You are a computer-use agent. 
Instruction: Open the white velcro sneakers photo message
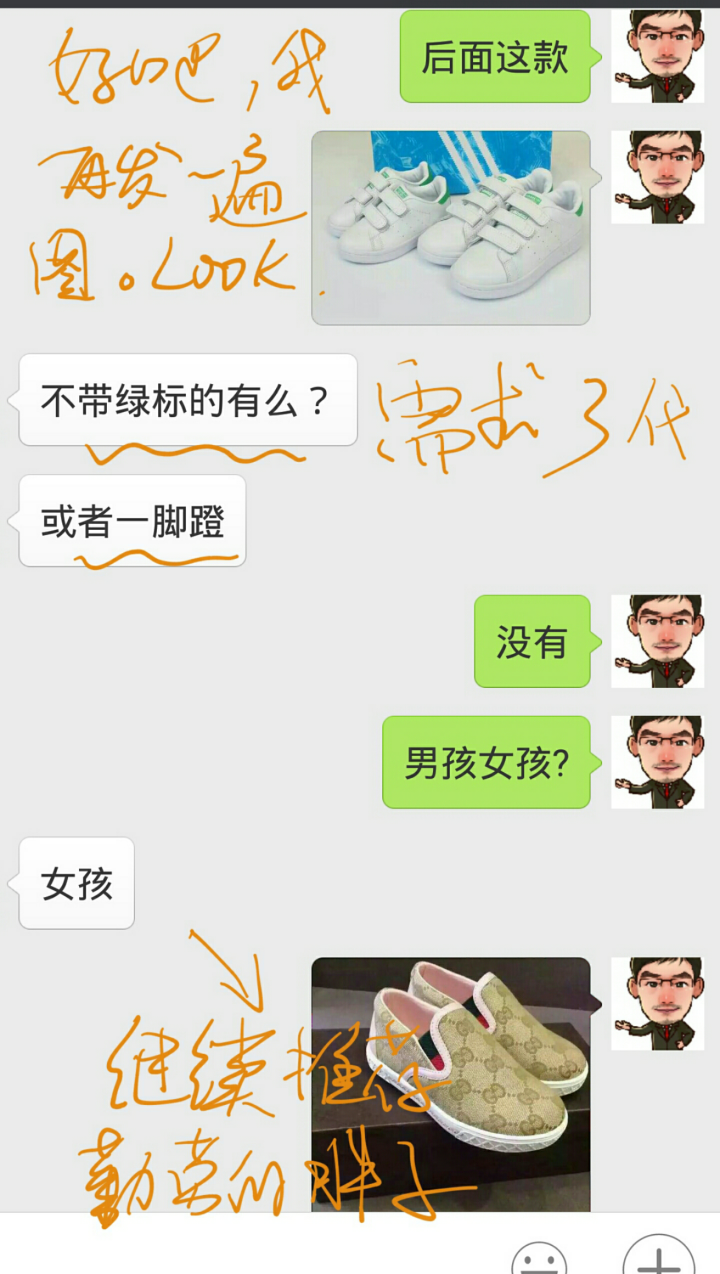click(450, 227)
